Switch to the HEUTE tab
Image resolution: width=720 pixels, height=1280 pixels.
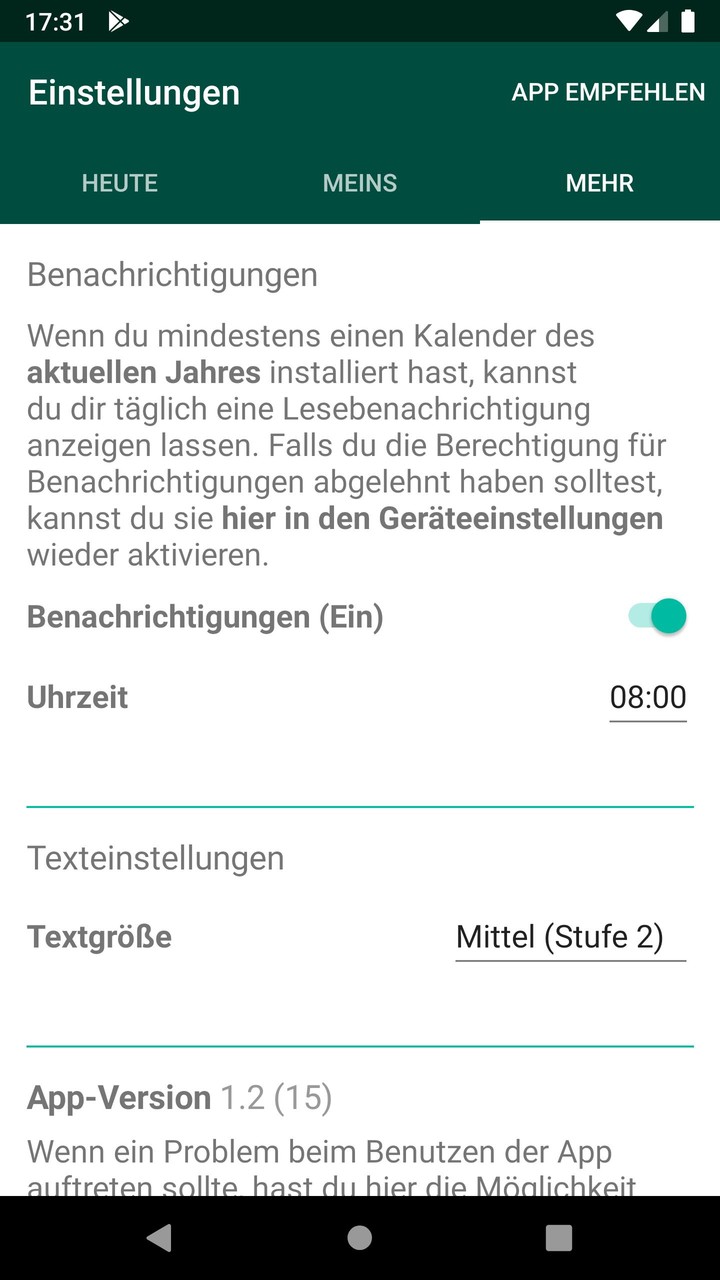pos(119,183)
